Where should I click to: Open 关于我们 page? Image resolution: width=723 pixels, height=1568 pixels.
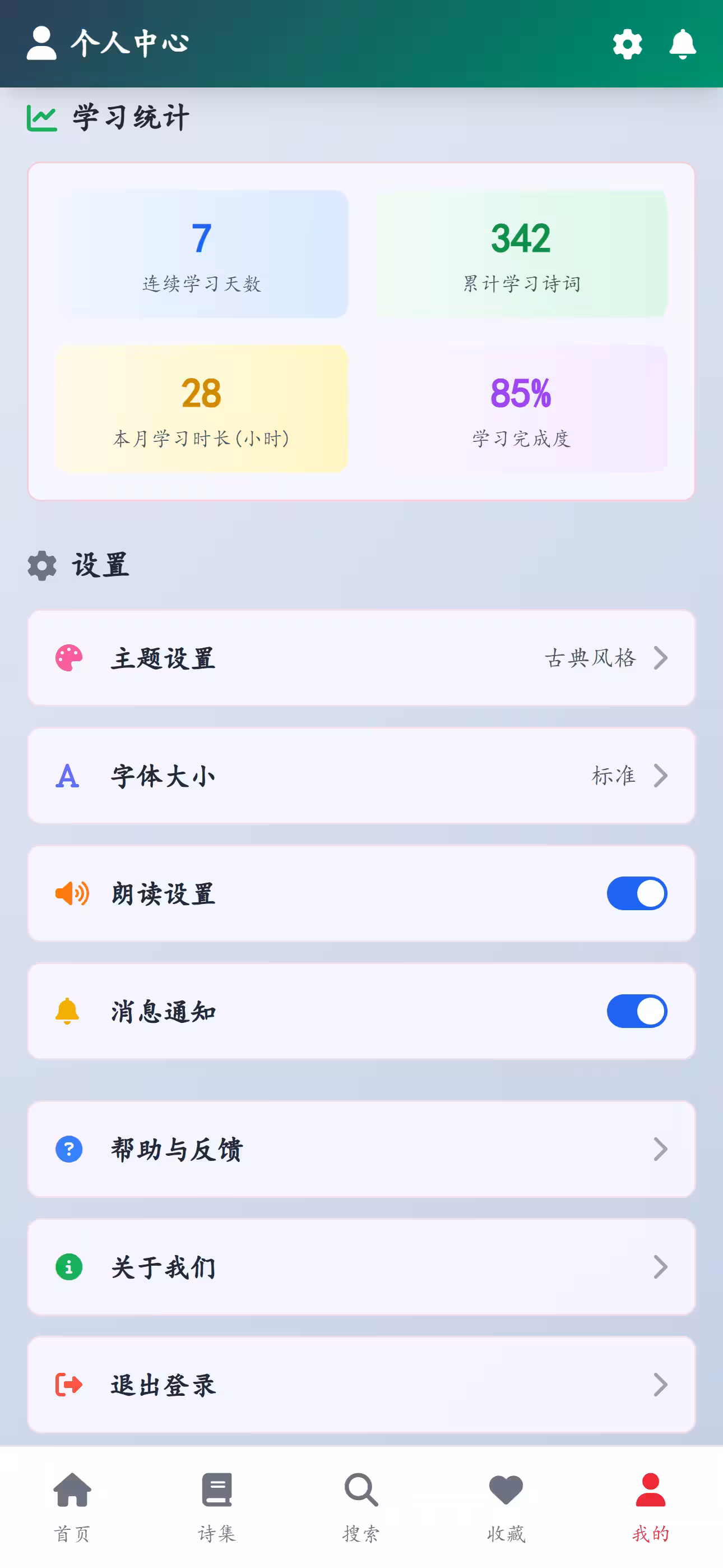click(x=361, y=1267)
